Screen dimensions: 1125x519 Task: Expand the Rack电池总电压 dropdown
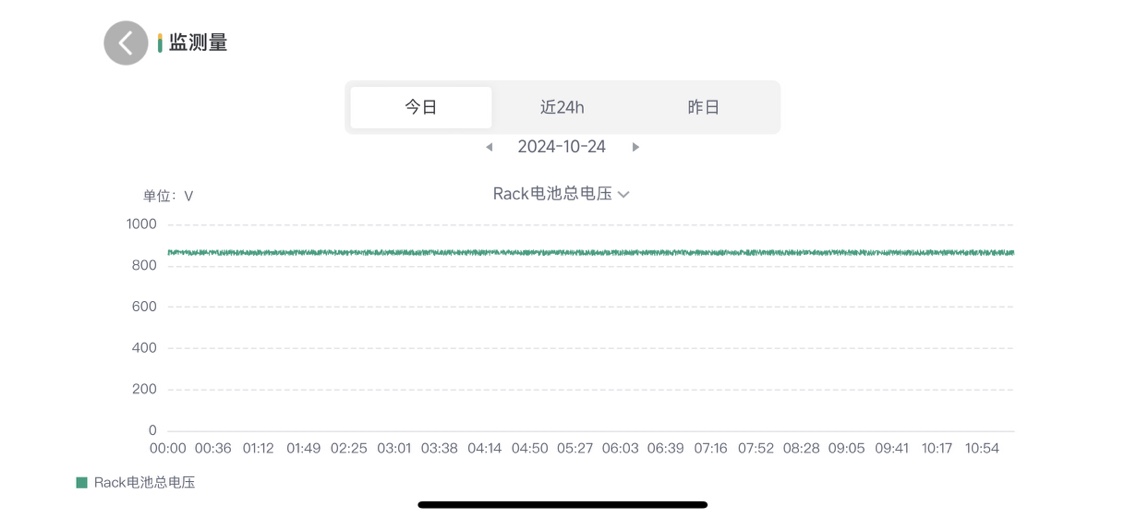point(561,194)
